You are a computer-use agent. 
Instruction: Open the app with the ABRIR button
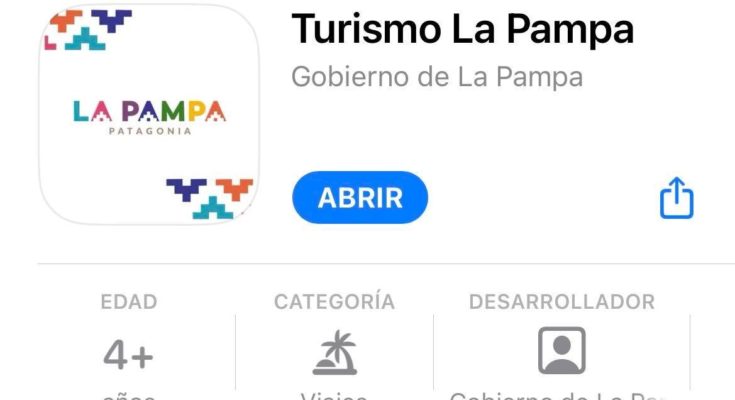click(360, 198)
